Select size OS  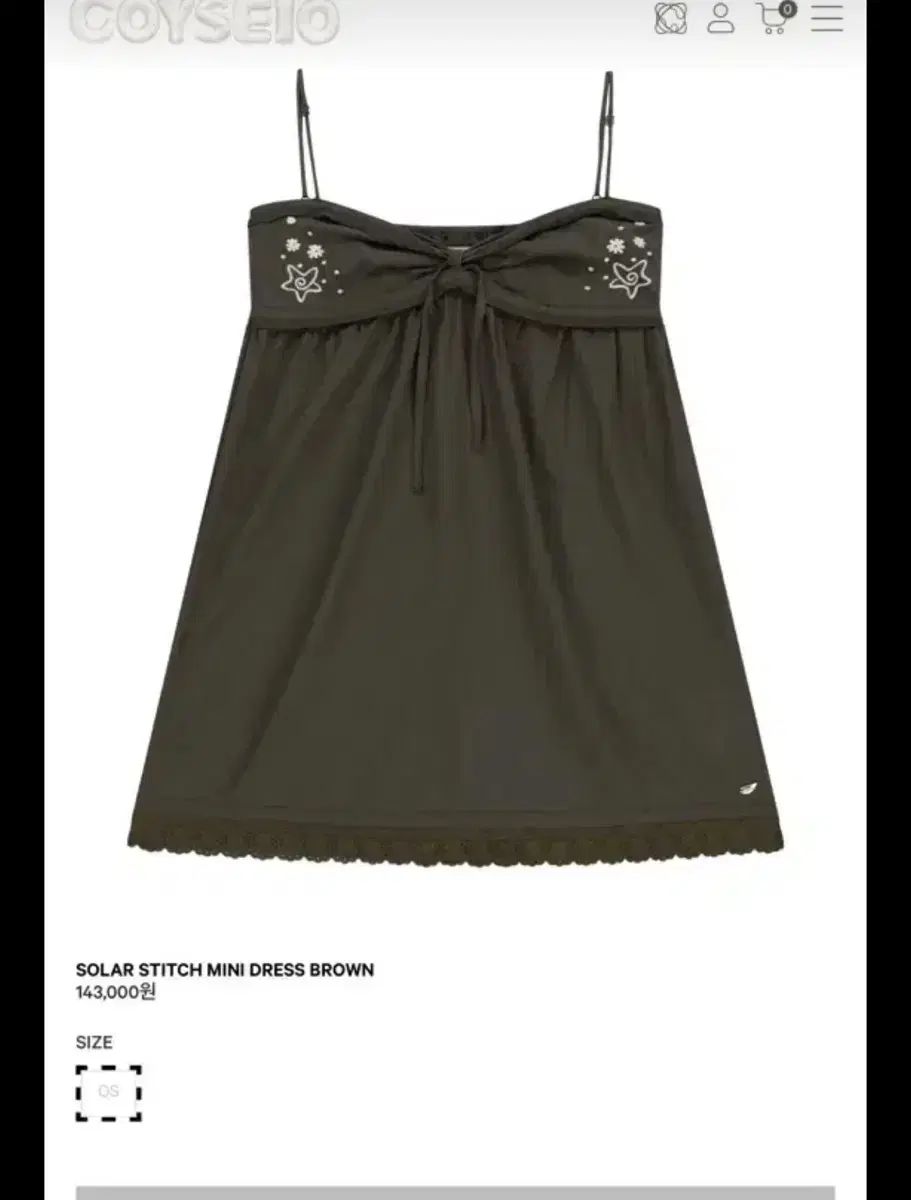click(108, 1092)
